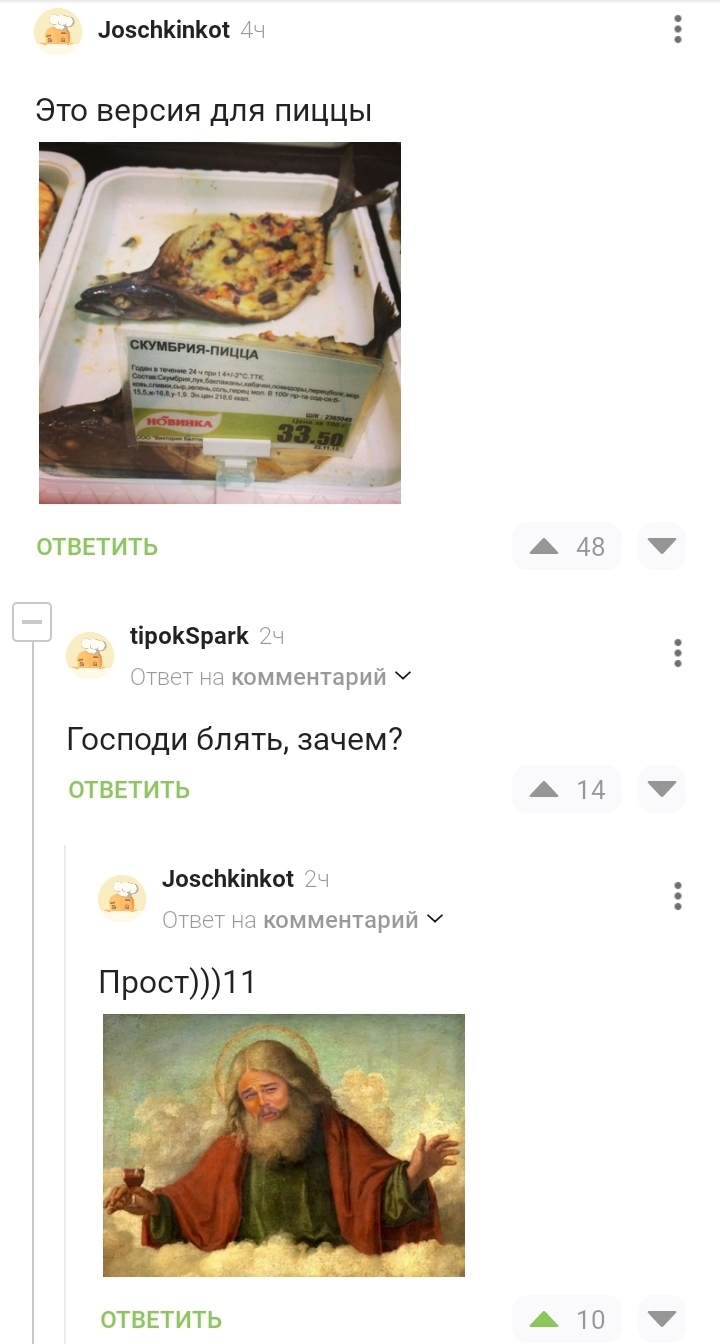720x1344 pixels.
Task: Open Joschkinkot's profile from the top comment
Action: [x=163, y=30]
